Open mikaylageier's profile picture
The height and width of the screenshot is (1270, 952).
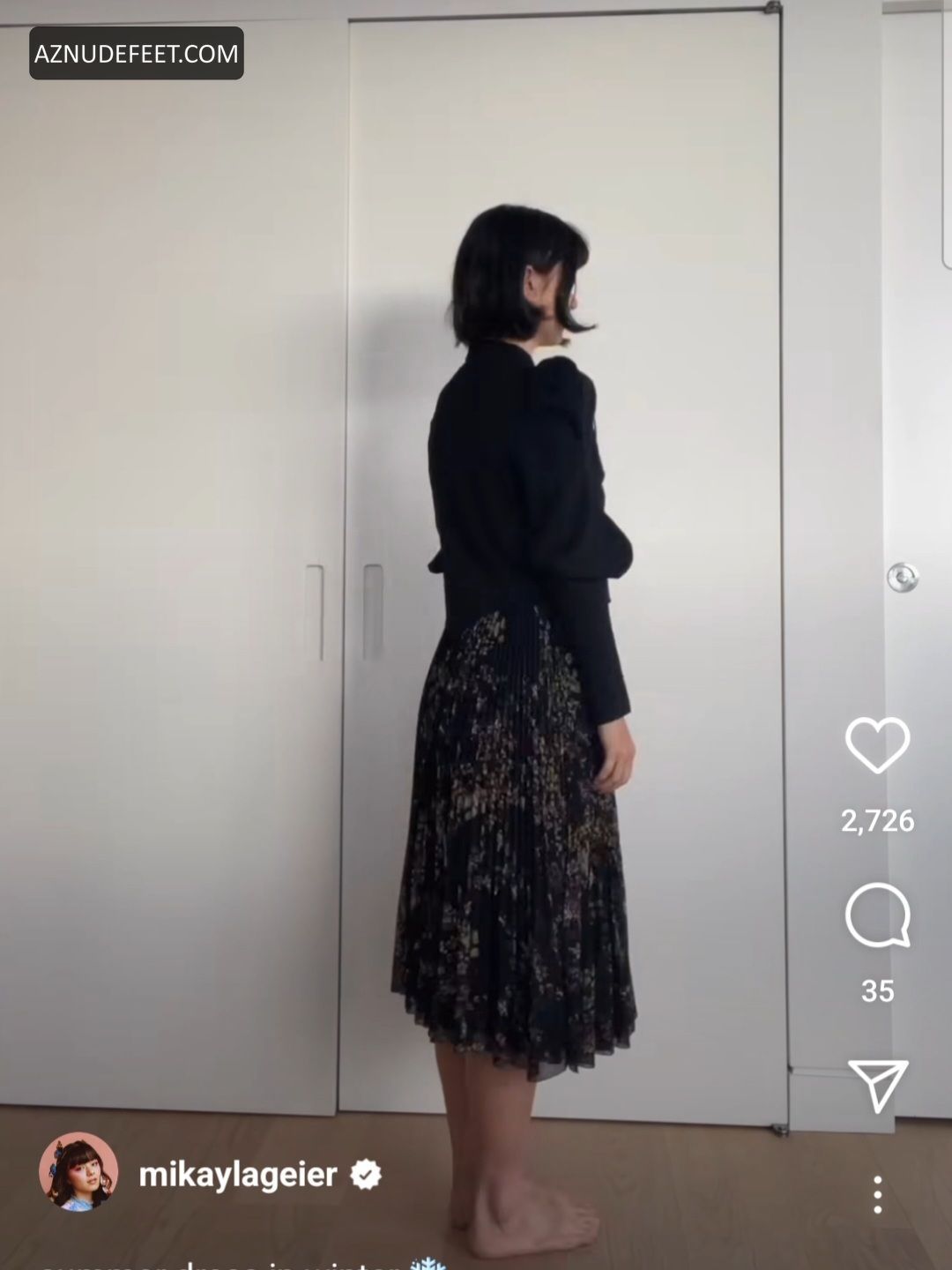click(78, 1172)
